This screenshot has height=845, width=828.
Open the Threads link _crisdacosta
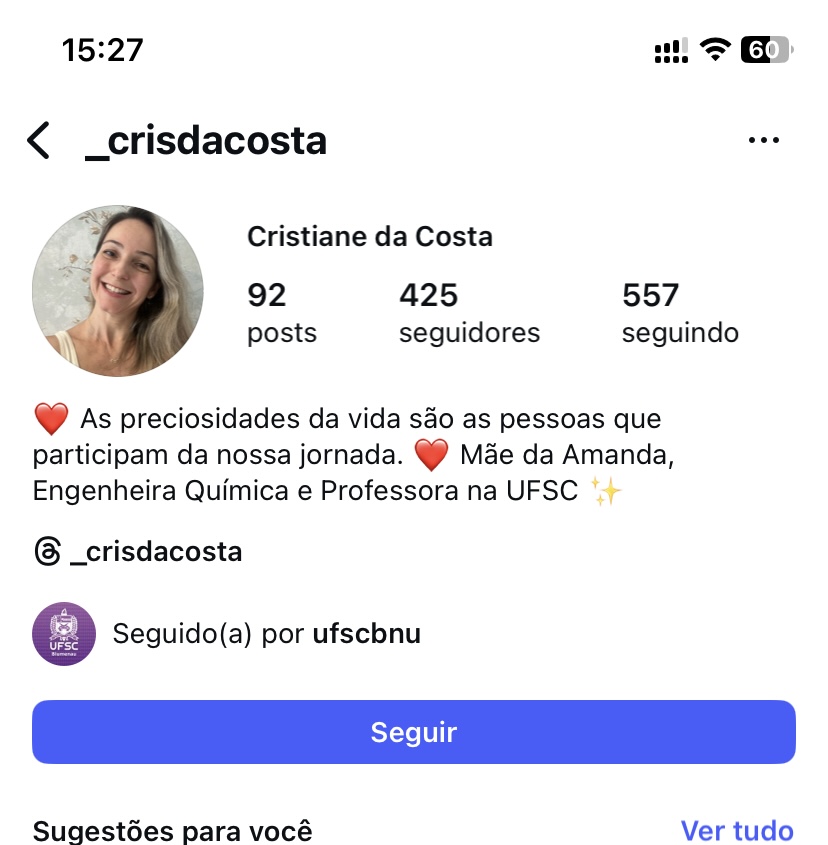(x=138, y=551)
